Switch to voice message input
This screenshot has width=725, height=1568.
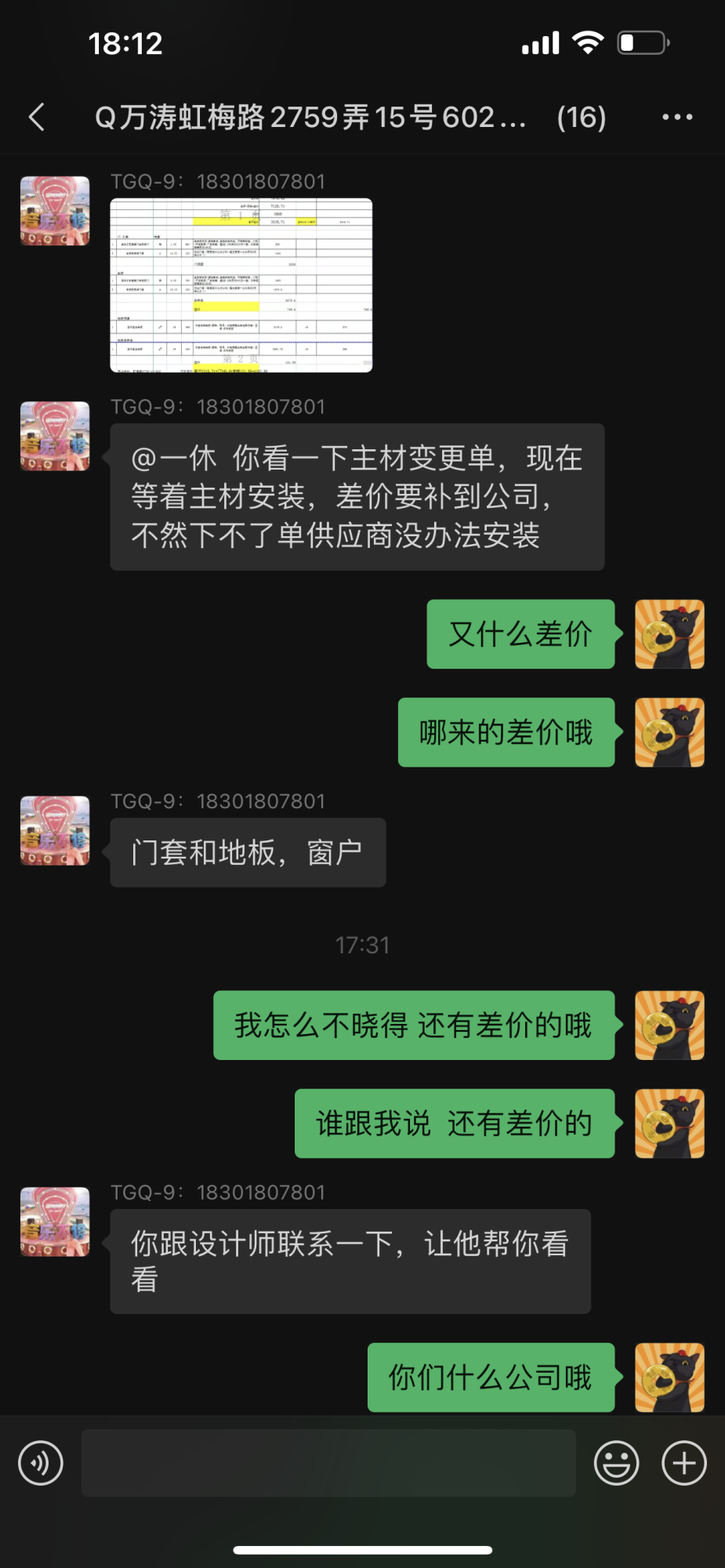click(x=41, y=1463)
